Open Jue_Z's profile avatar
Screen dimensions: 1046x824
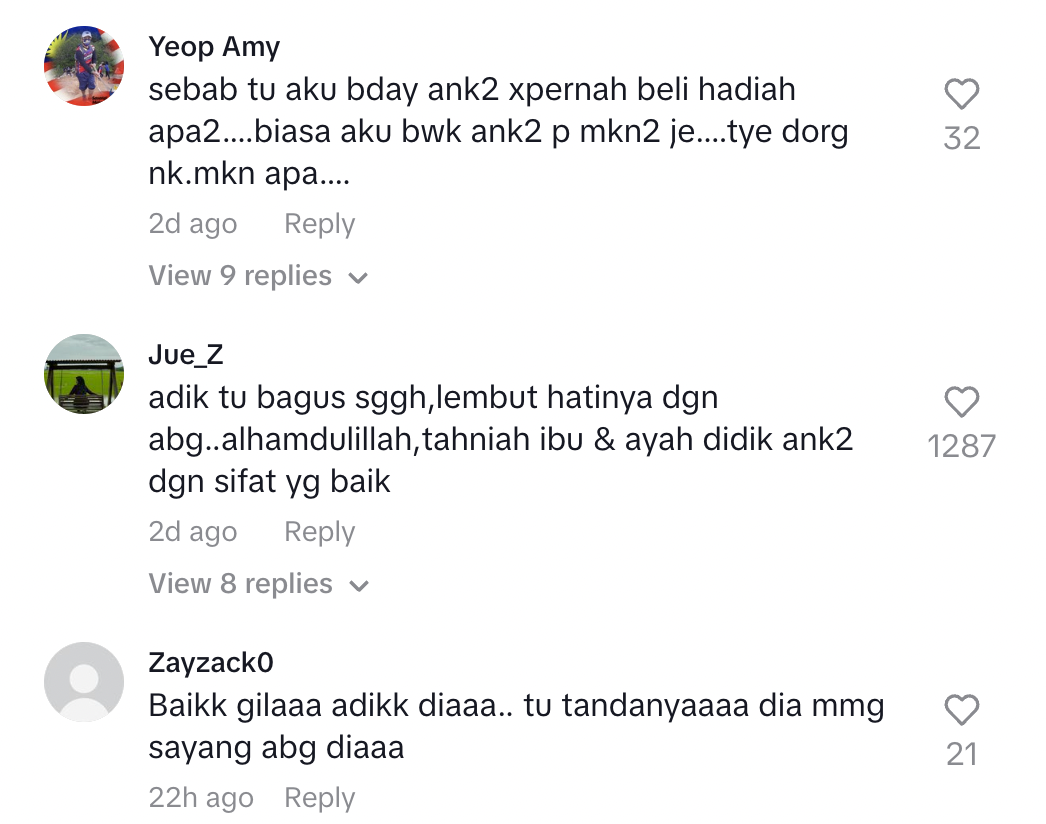(x=84, y=374)
